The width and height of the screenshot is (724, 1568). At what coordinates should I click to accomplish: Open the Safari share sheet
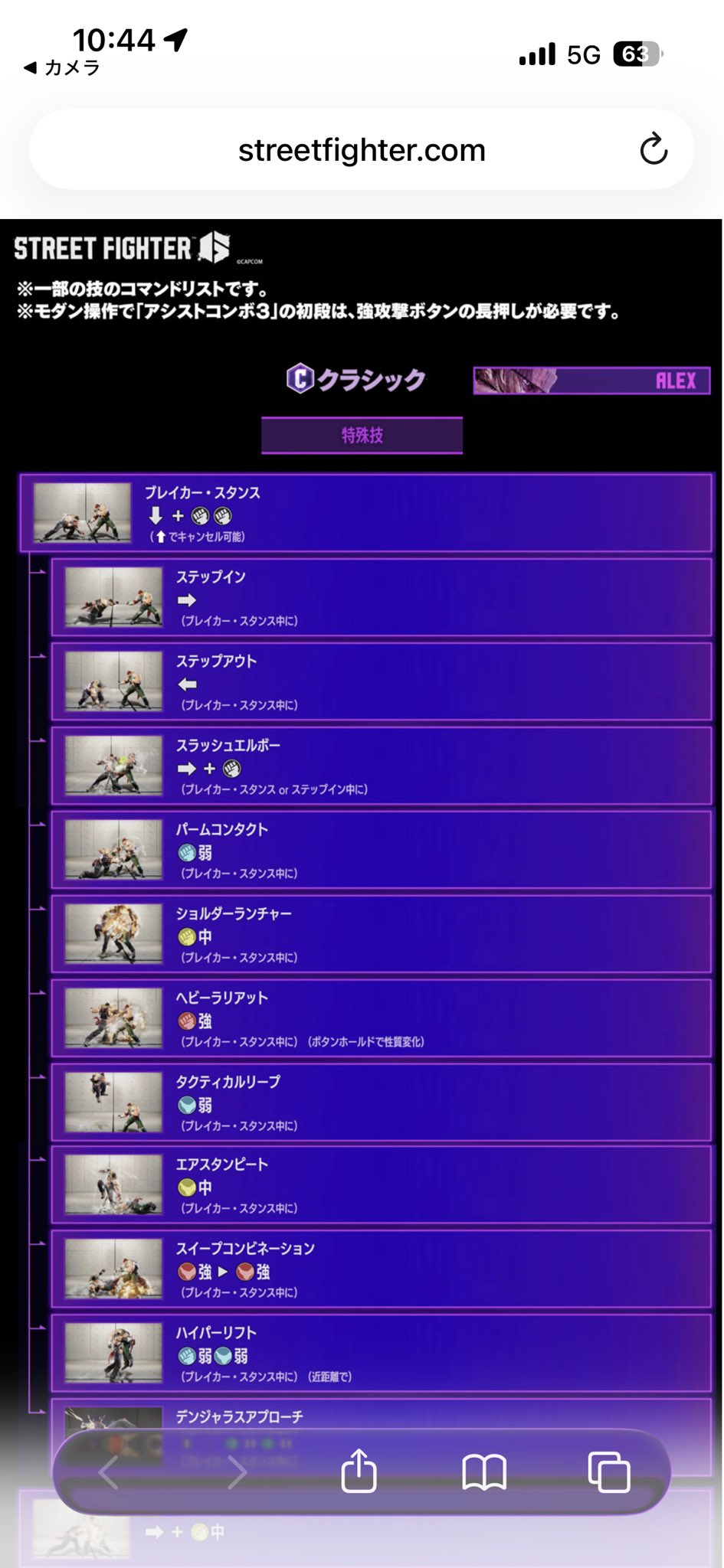359,1471
